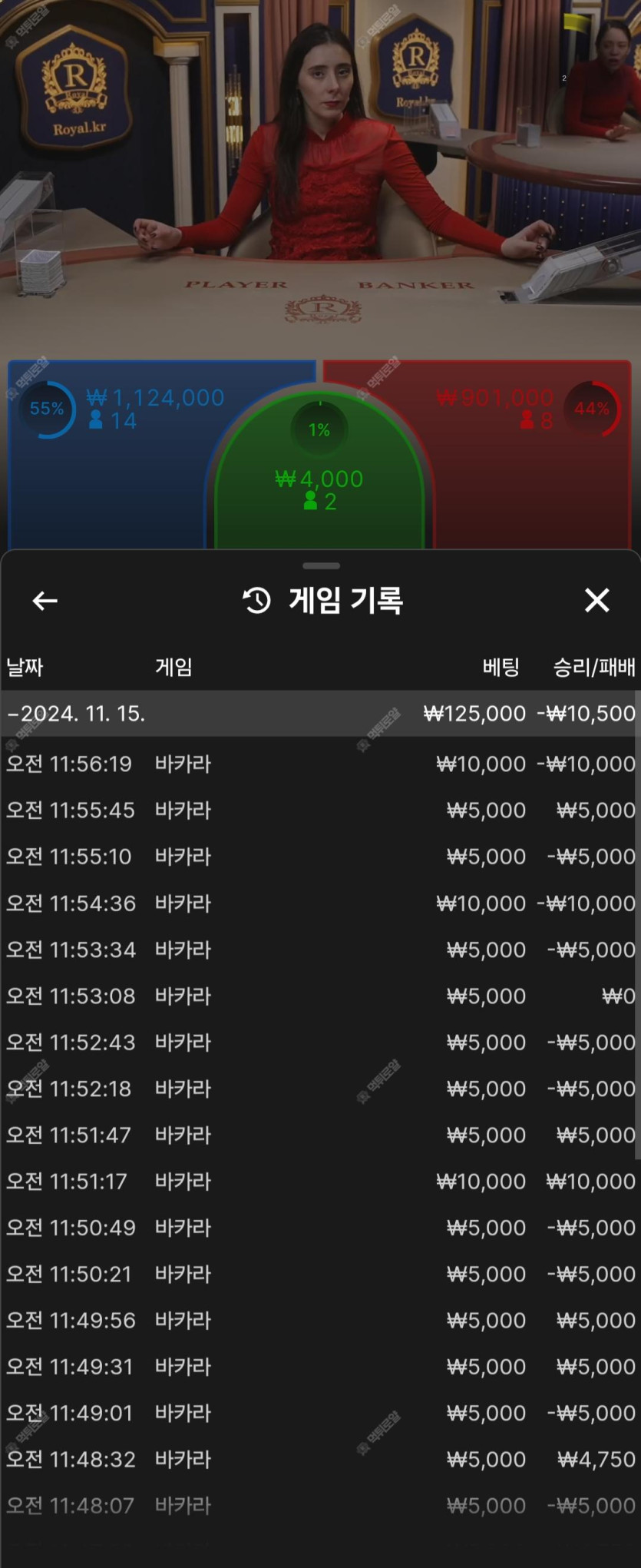
Task: View the 11:55:45 baccarat round record
Action: (320, 811)
